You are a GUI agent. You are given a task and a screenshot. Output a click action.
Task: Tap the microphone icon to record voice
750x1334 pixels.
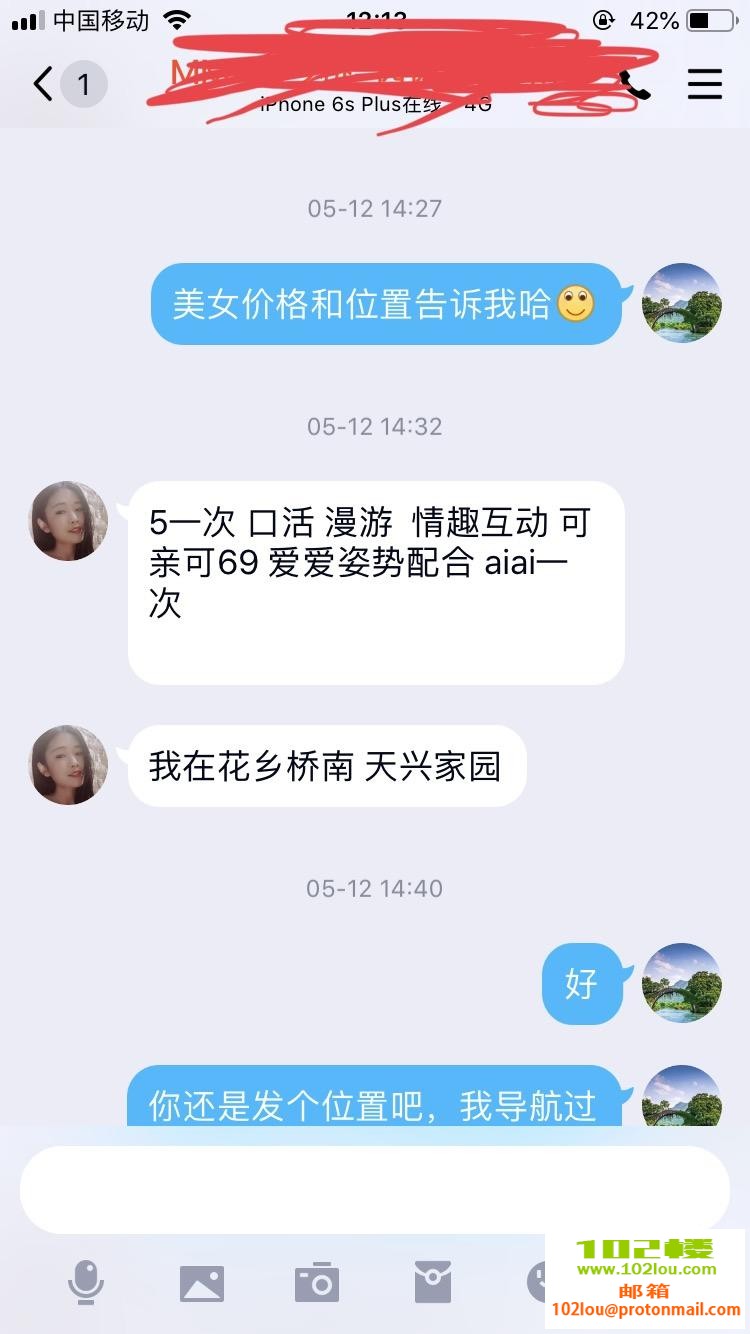click(86, 1282)
